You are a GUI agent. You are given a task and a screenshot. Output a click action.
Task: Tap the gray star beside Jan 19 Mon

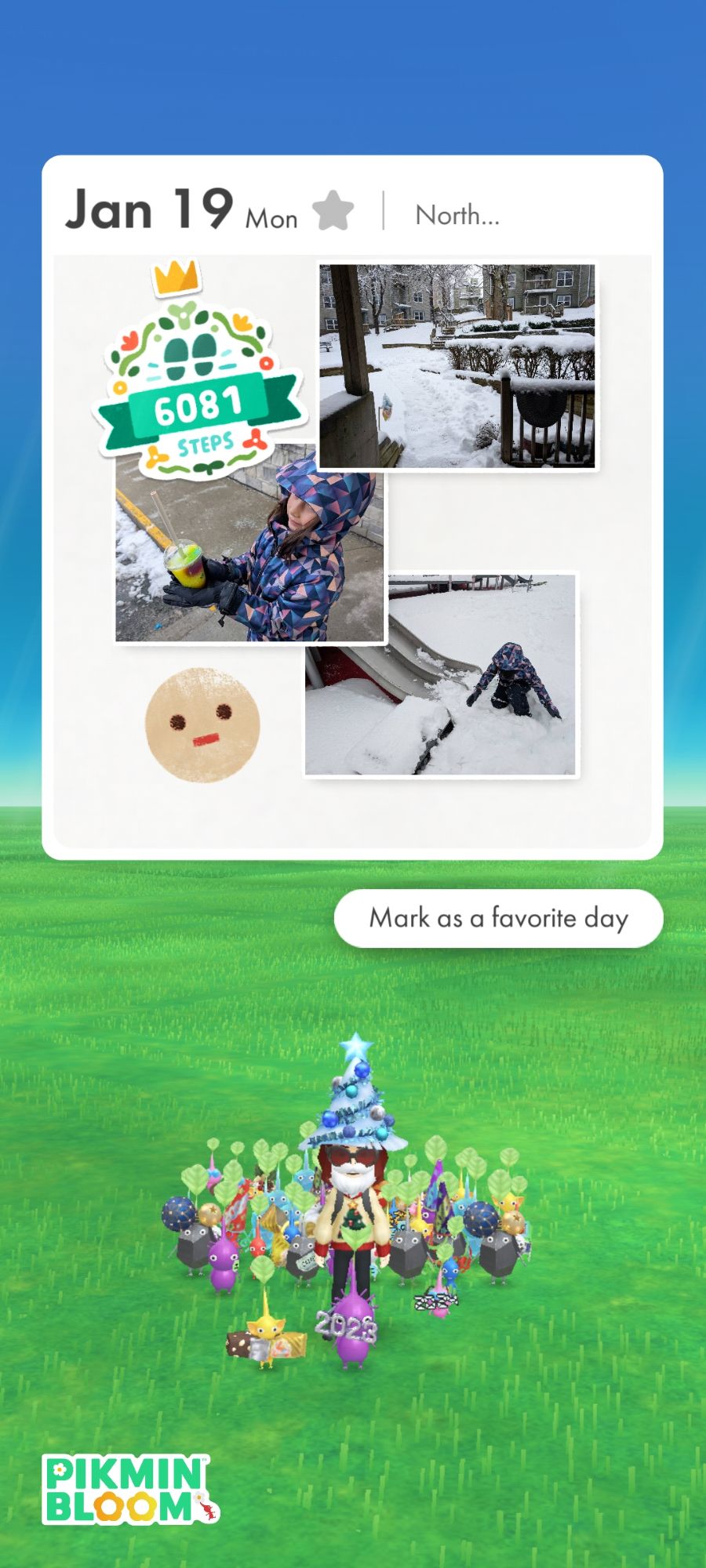[x=333, y=211]
